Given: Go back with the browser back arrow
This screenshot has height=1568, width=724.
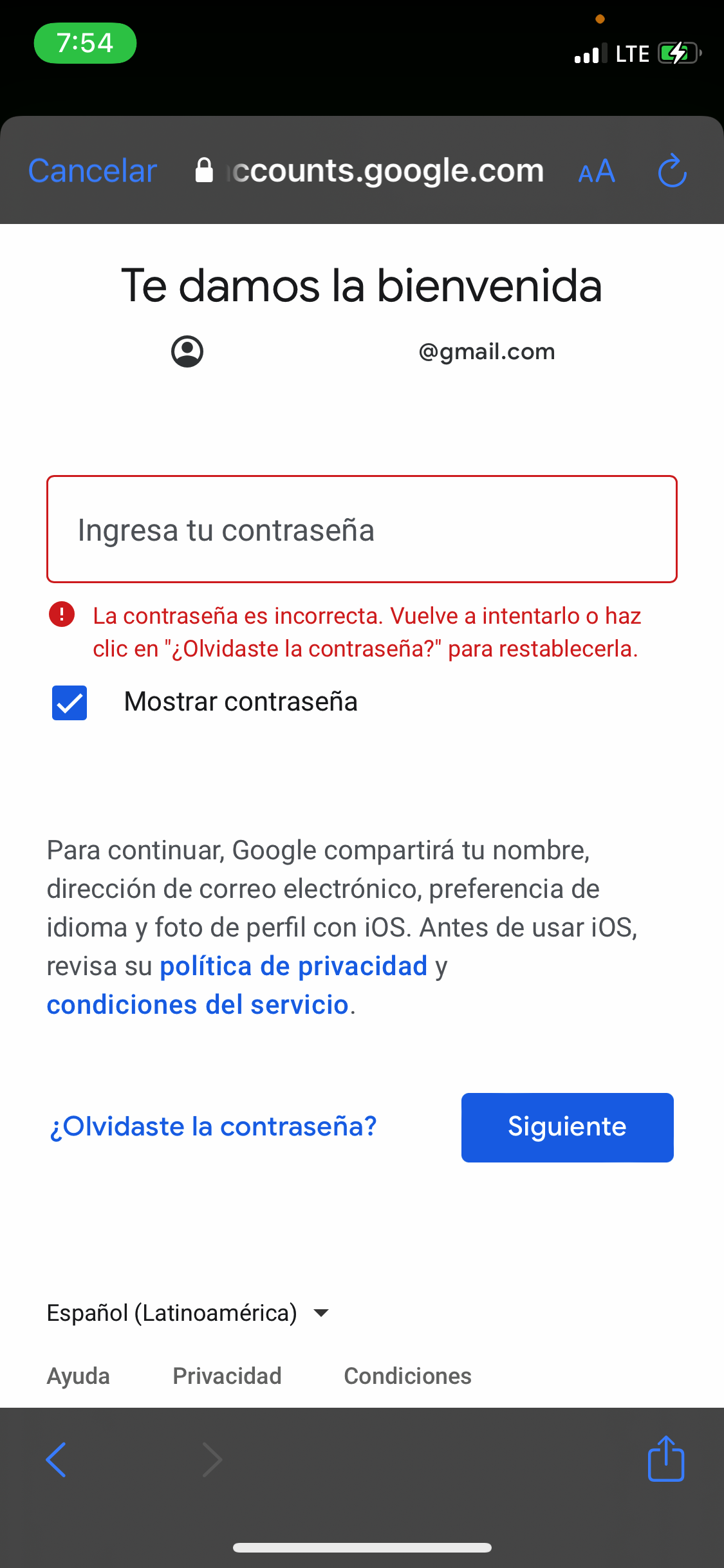Looking at the screenshot, I should click(56, 1459).
